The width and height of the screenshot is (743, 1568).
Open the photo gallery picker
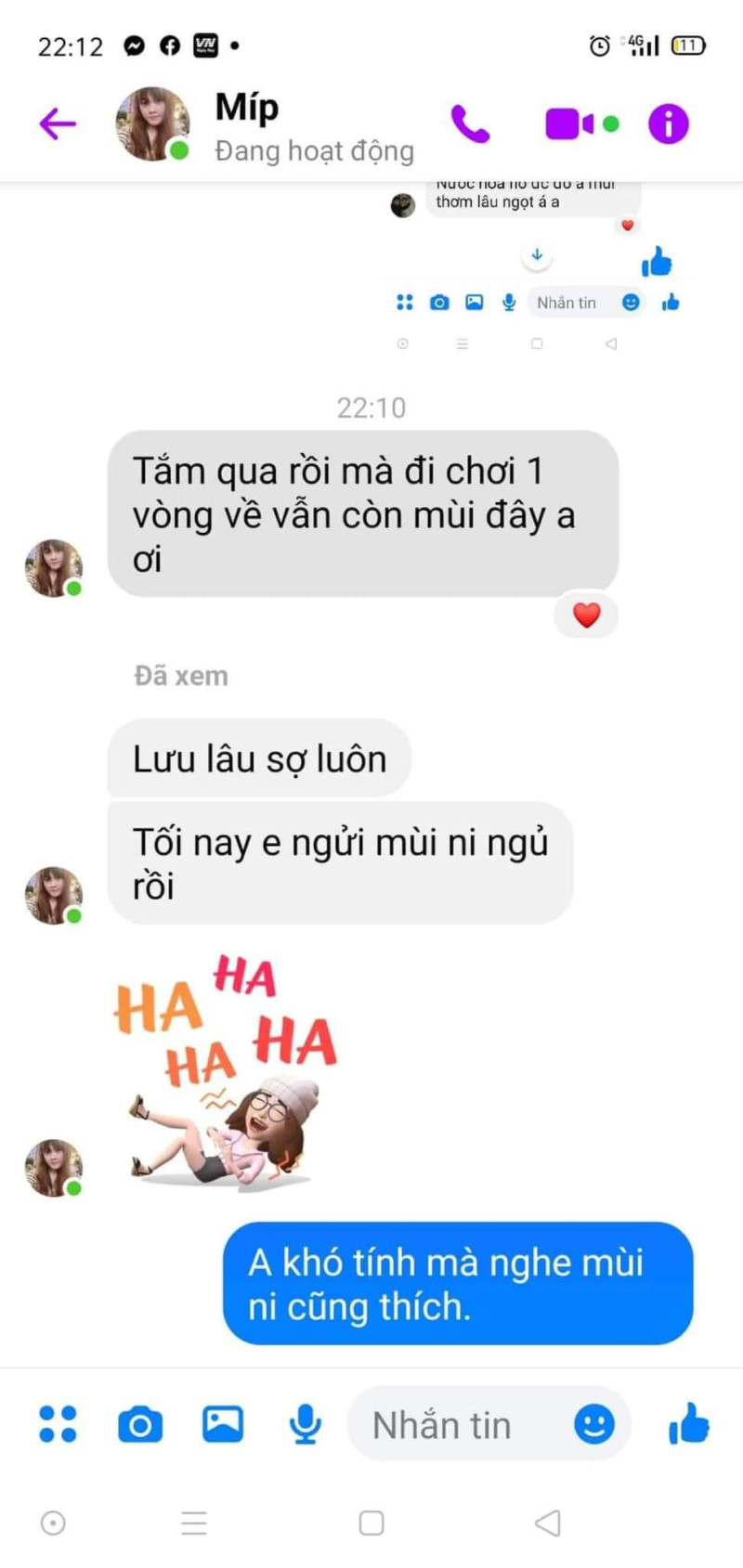(223, 1423)
